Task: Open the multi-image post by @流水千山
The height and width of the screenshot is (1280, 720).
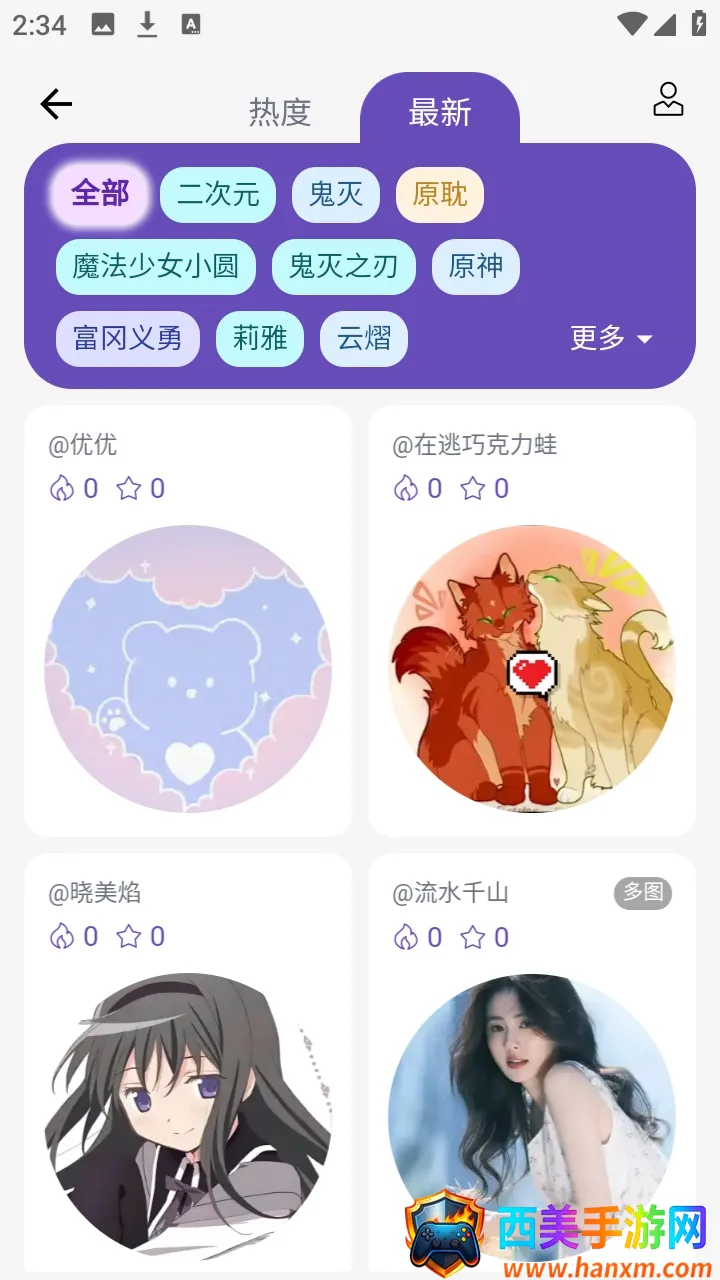Action: point(532,1110)
